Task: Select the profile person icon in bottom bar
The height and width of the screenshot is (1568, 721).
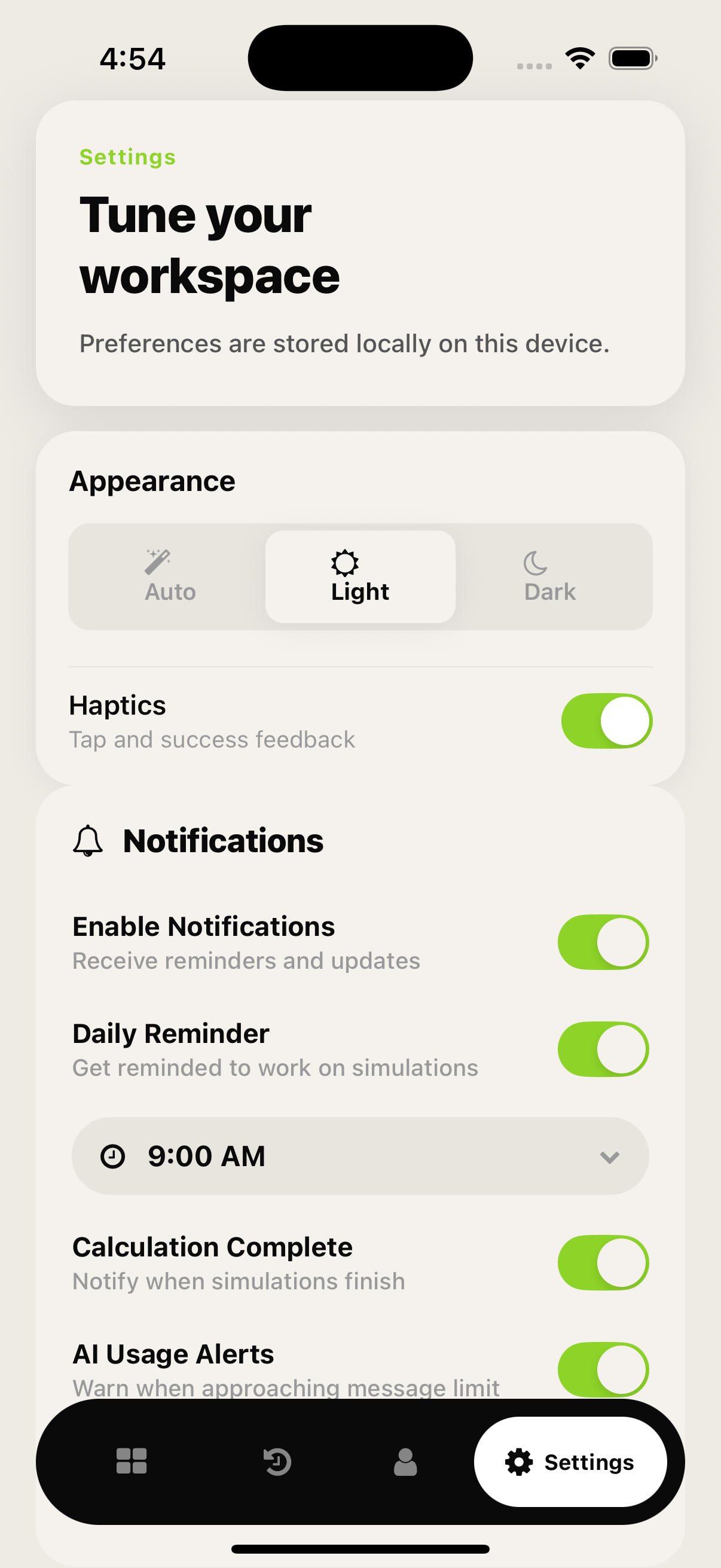Action: tap(406, 1462)
